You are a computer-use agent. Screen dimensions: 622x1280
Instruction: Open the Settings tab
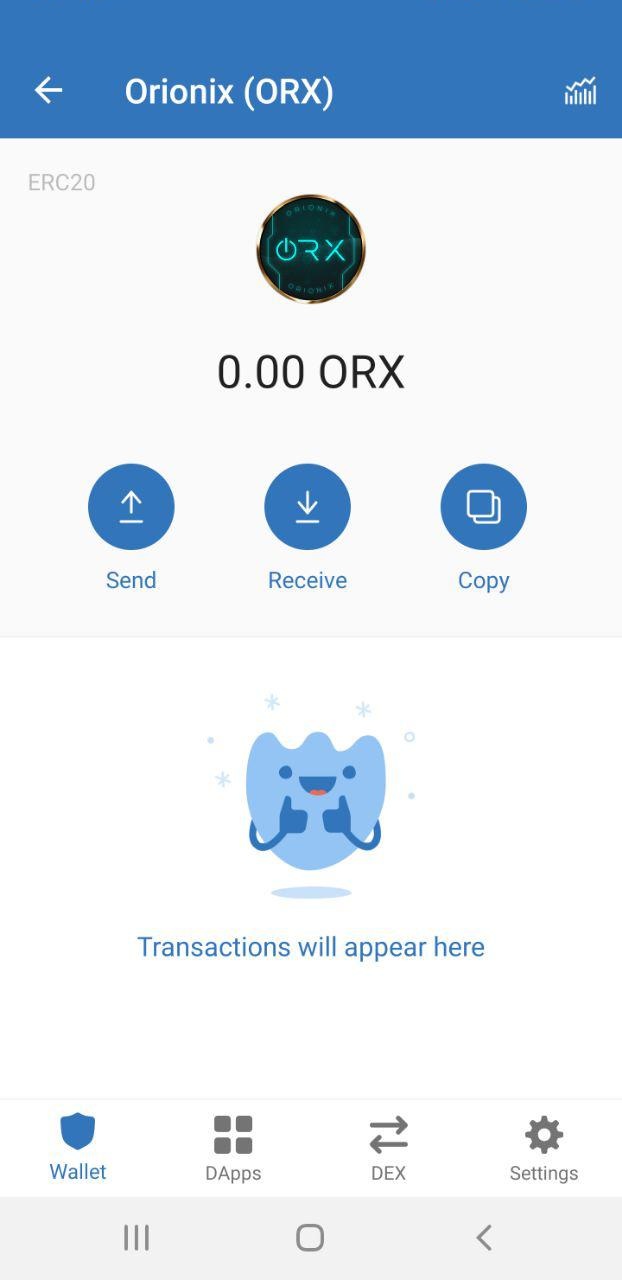[x=543, y=1148]
